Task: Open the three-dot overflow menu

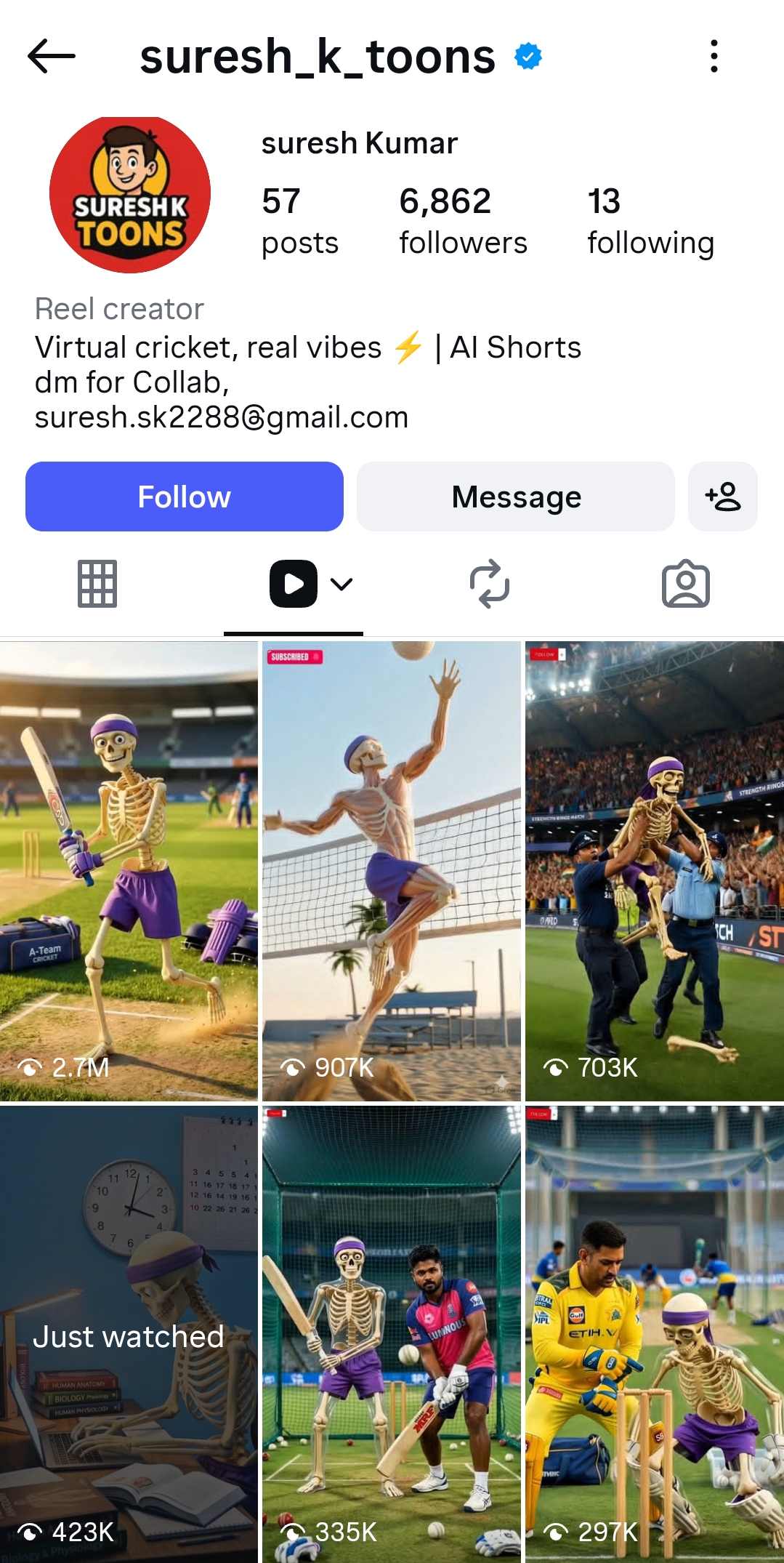Action: coord(714,56)
